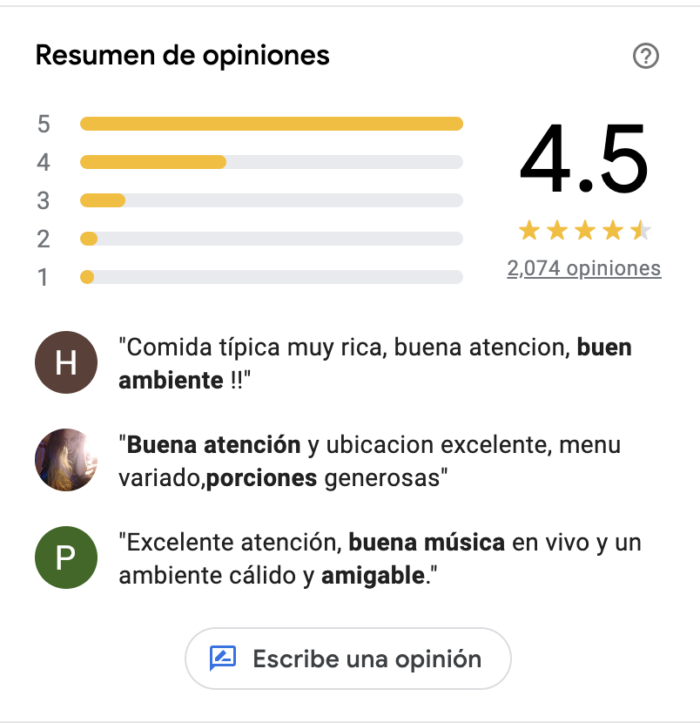Tap Escribe una opinión button
The width and height of the screenshot is (700, 723).
[x=348, y=659]
